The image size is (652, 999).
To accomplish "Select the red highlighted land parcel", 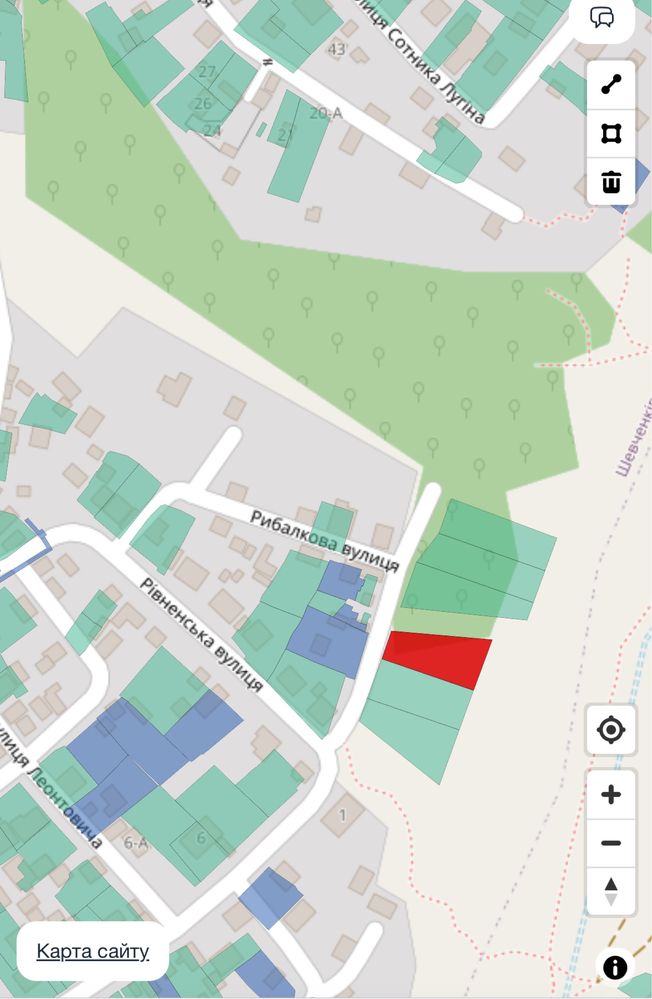I will [440, 656].
